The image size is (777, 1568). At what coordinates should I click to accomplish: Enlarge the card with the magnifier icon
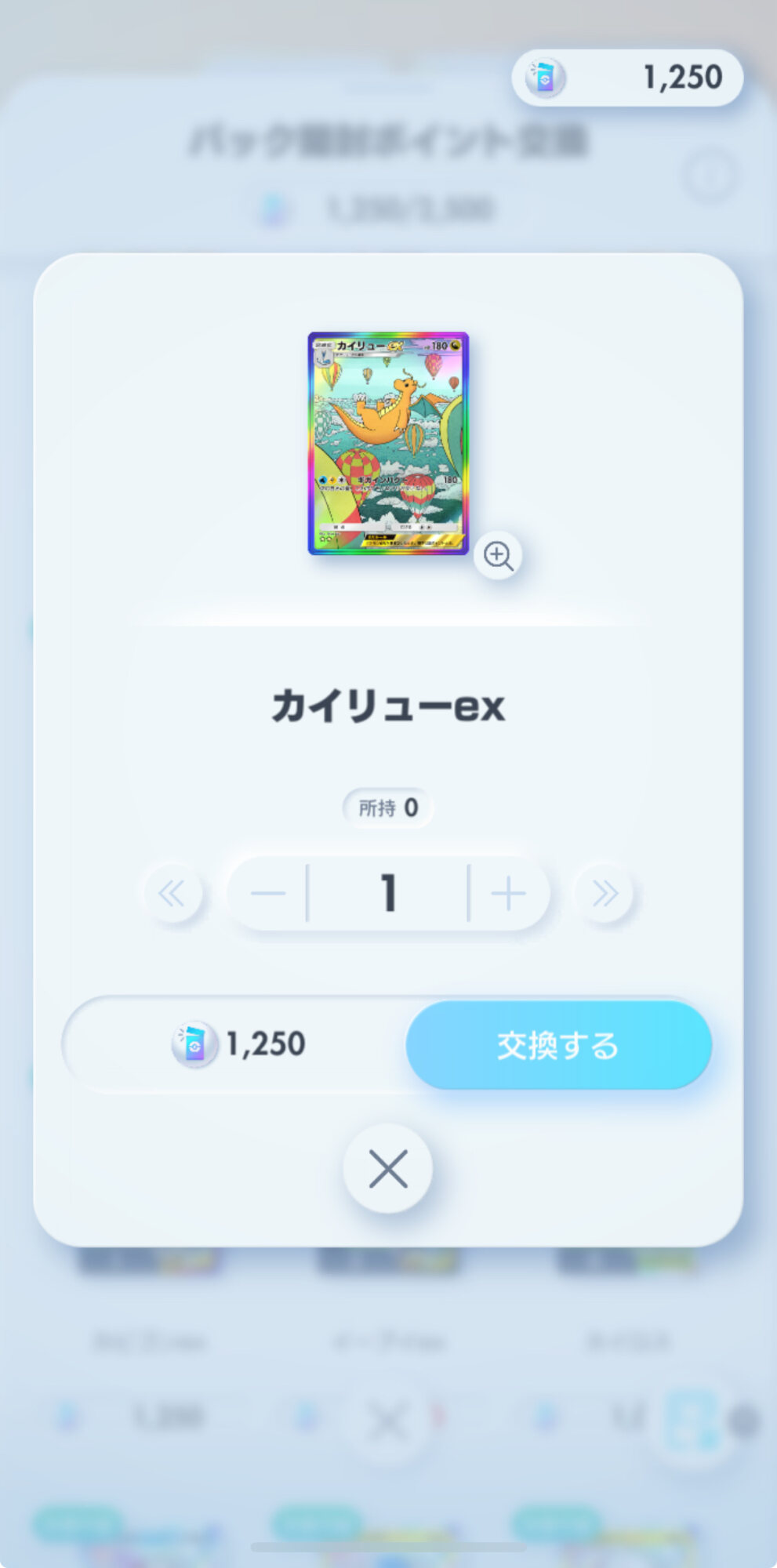click(498, 555)
